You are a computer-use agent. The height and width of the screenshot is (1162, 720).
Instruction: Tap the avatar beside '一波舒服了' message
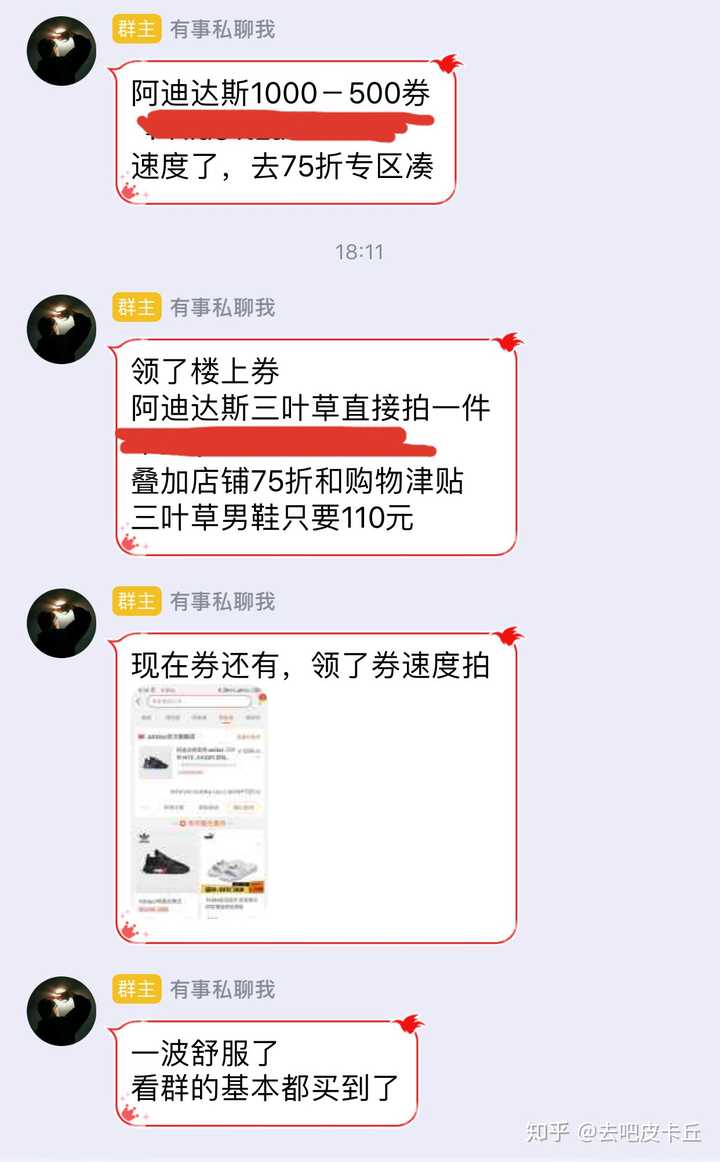[61, 1011]
